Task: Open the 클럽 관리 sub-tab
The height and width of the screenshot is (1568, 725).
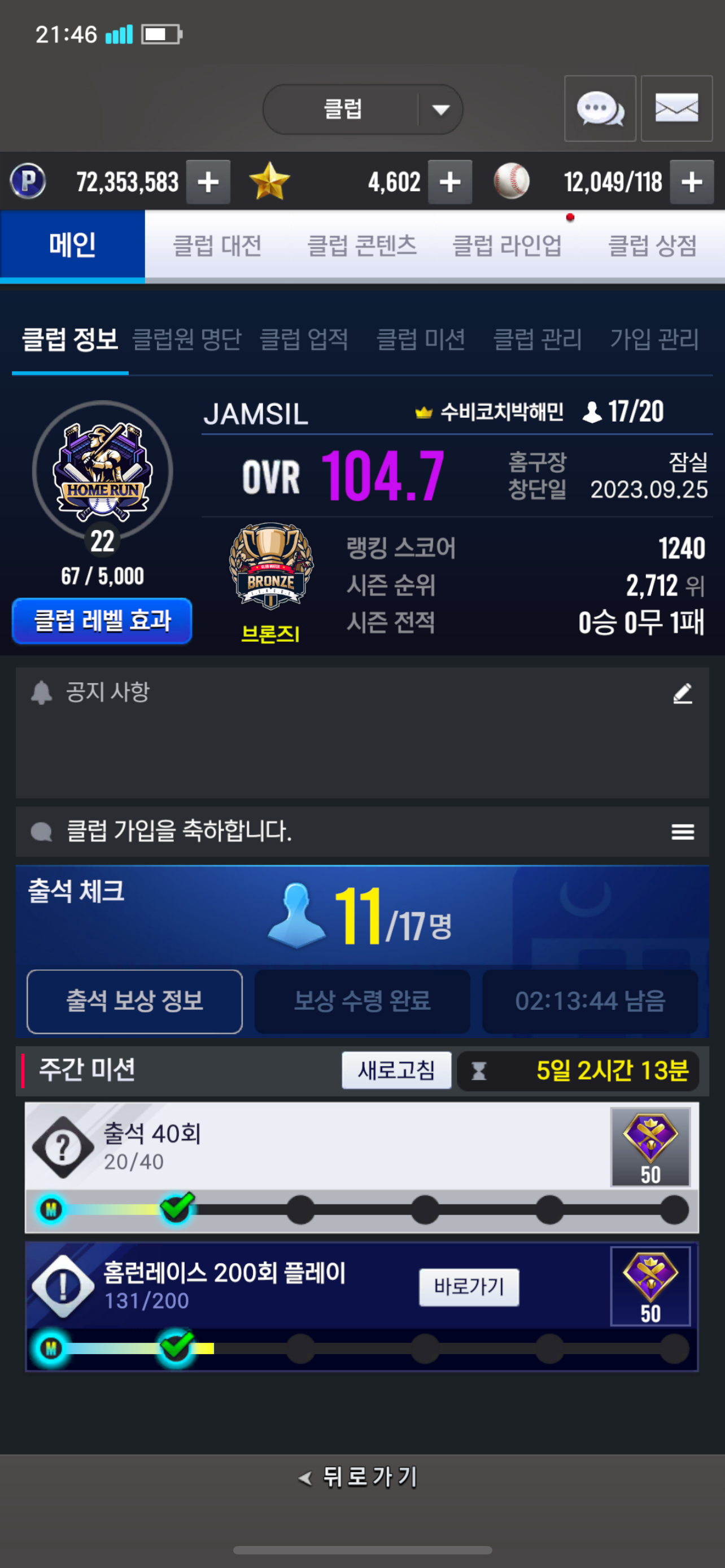Action: [537, 339]
